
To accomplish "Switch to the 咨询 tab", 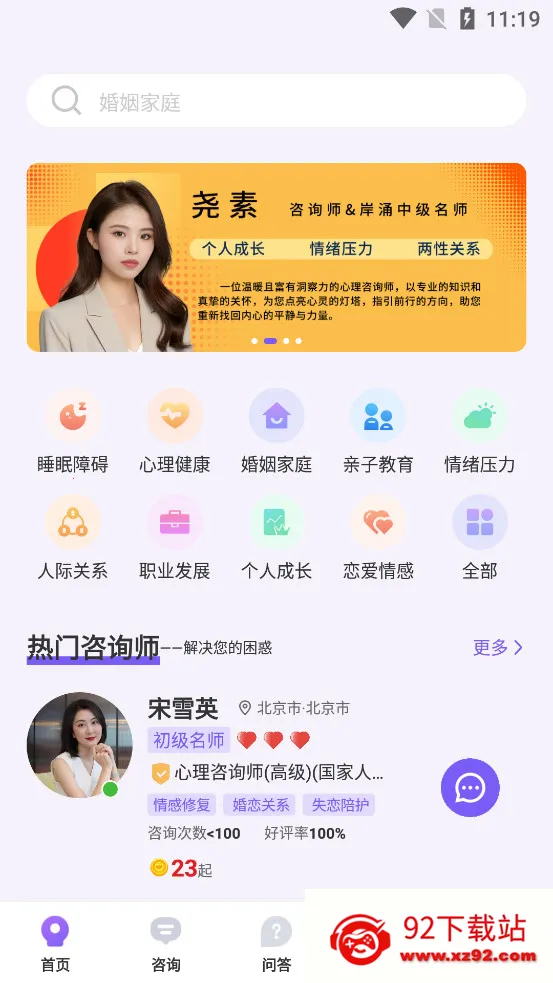I will pos(166,944).
